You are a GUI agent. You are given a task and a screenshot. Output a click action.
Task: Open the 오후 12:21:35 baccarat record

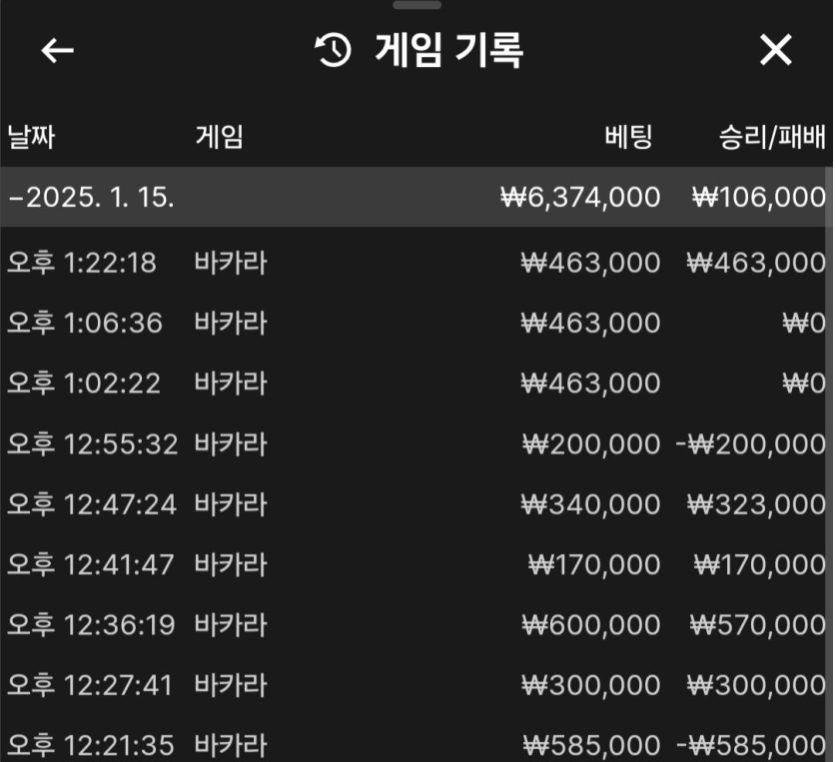(415, 745)
